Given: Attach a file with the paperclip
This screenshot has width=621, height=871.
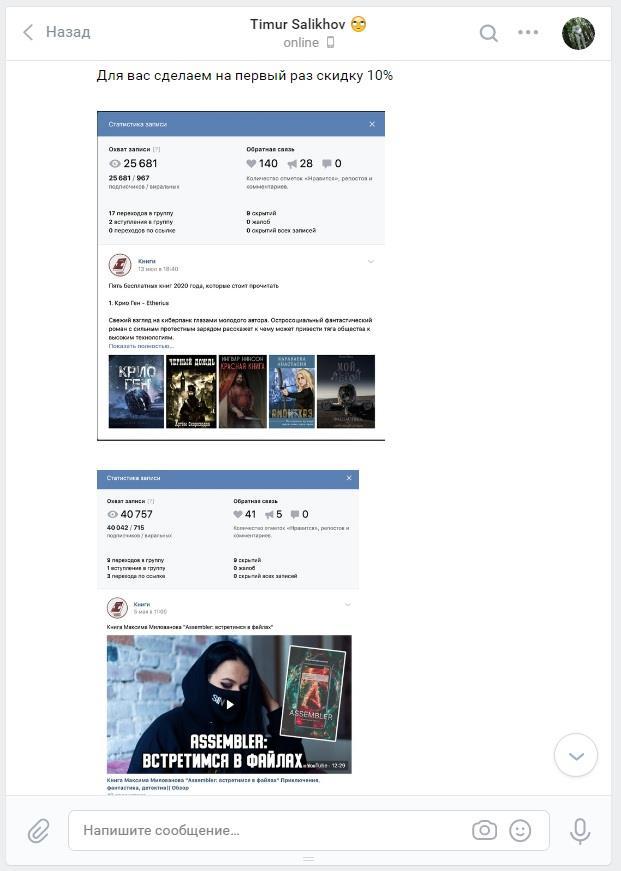Looking at the screenshot, I should pos(38,830).
